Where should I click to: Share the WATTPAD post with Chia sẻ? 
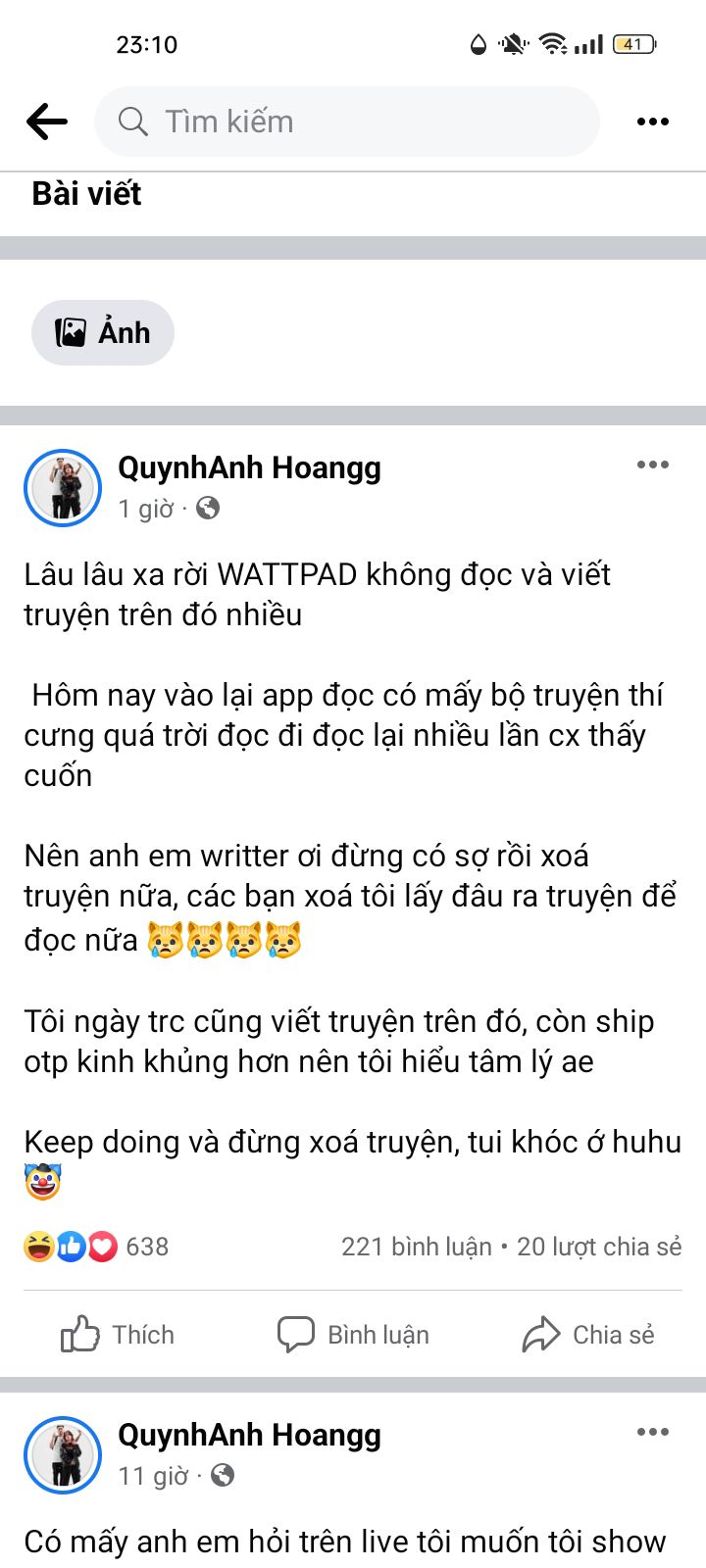[x=588, y=1335]
